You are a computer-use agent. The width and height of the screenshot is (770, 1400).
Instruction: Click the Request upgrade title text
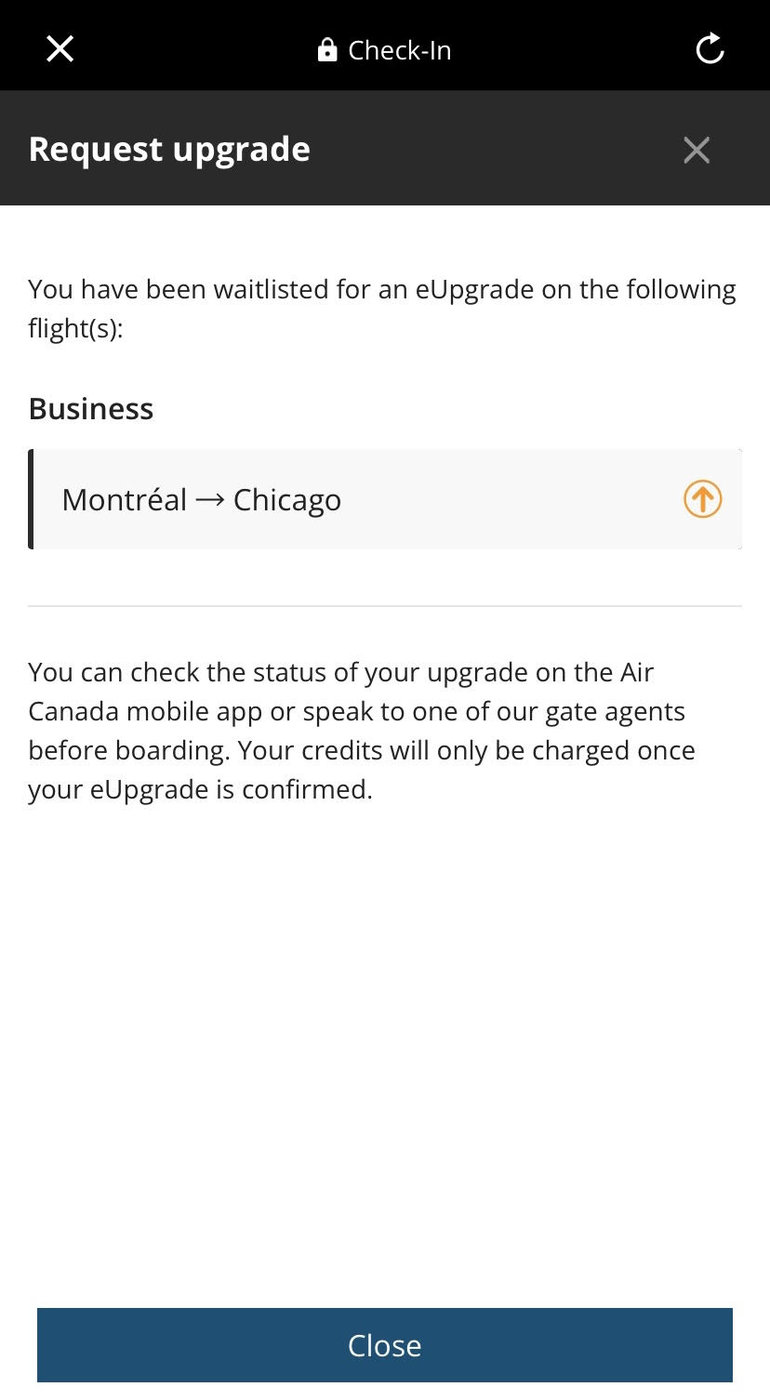pyautogui.click(x=169, y=148)
